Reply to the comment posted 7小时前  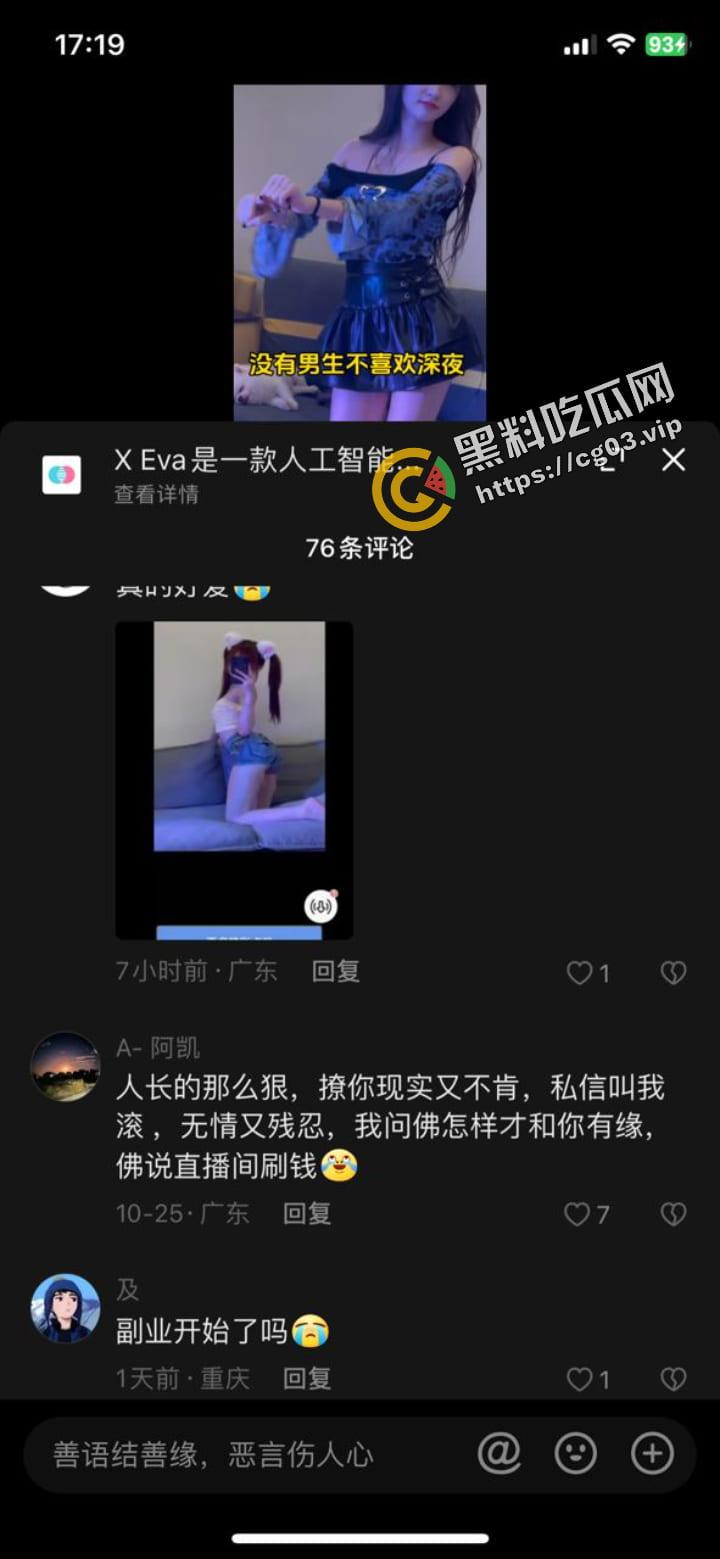[335, 971]
